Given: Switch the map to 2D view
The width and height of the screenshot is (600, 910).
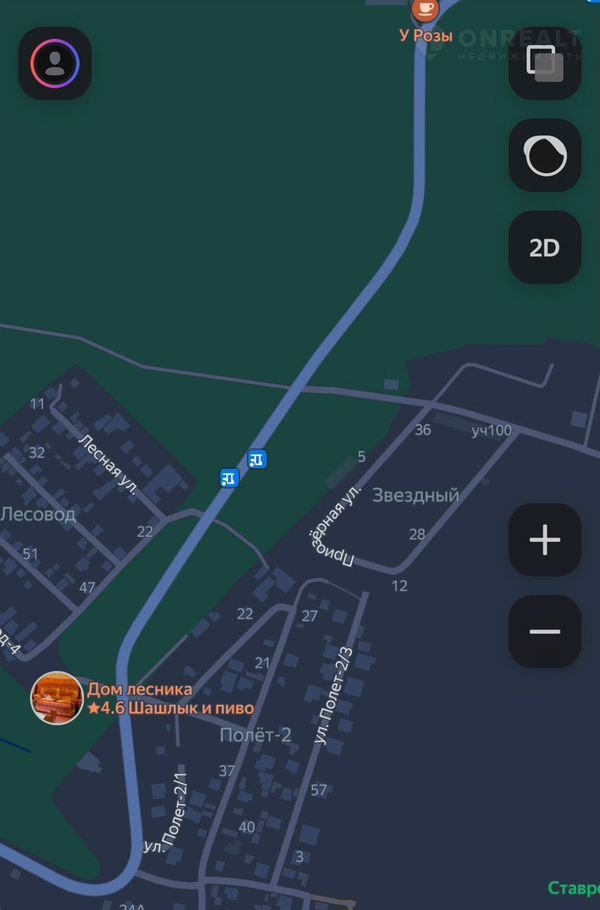Looking at the screenshot, I should tap(545, 248).
